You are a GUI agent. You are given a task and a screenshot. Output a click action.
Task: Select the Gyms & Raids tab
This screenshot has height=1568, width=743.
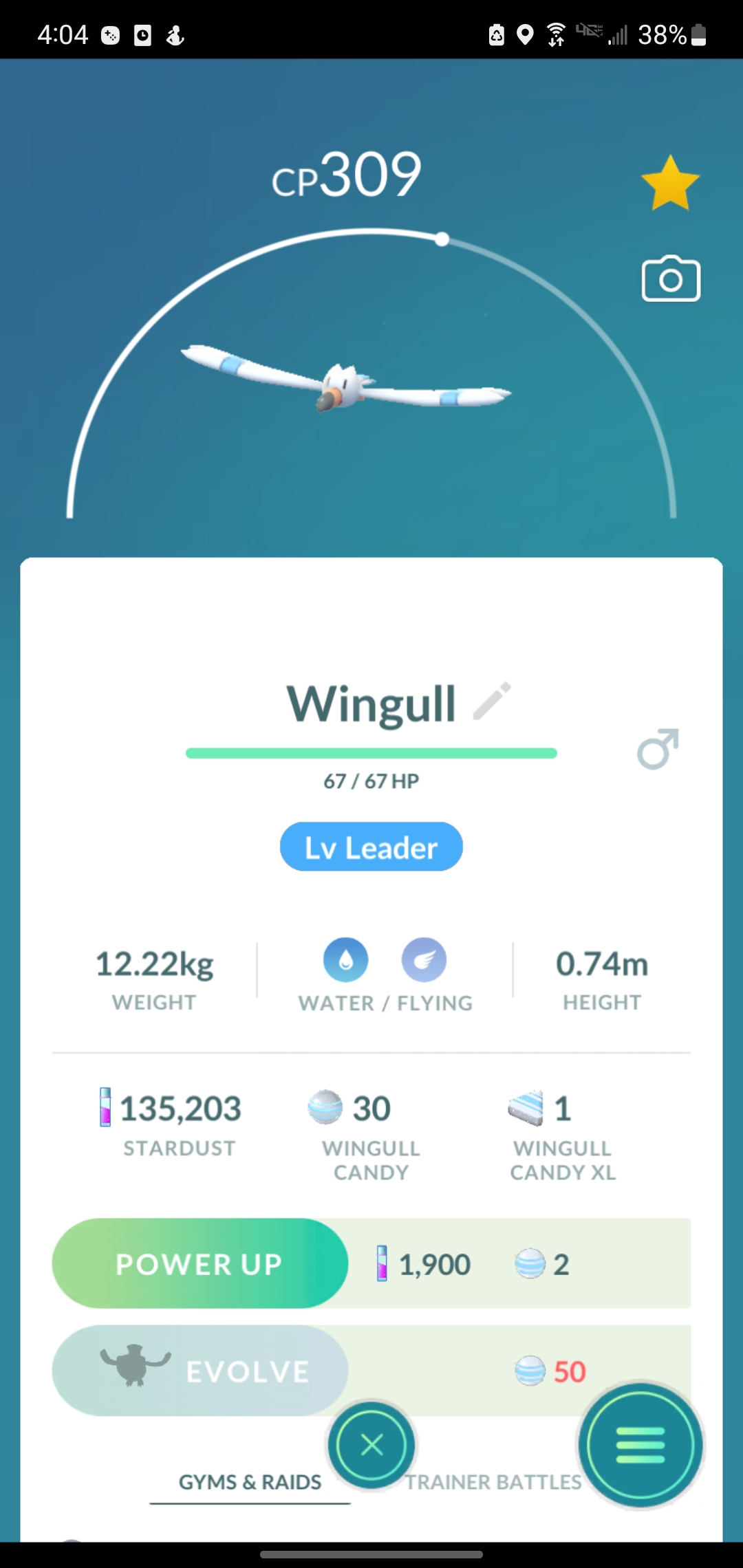click(250, 1482)
